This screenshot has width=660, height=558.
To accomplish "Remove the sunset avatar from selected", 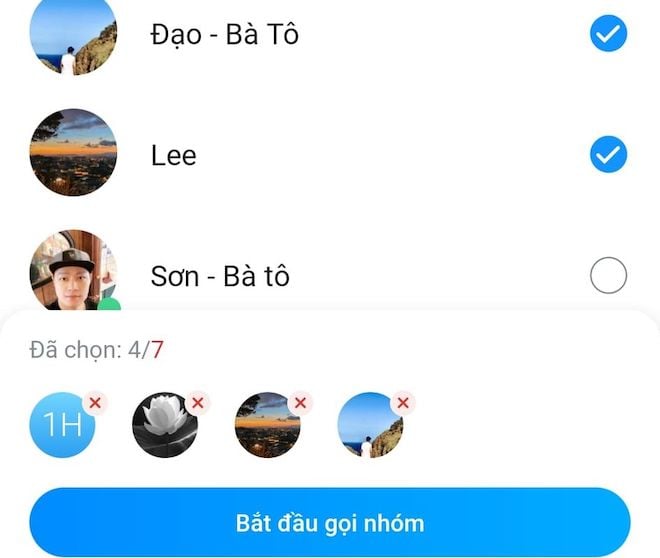I will coord(301,403).
